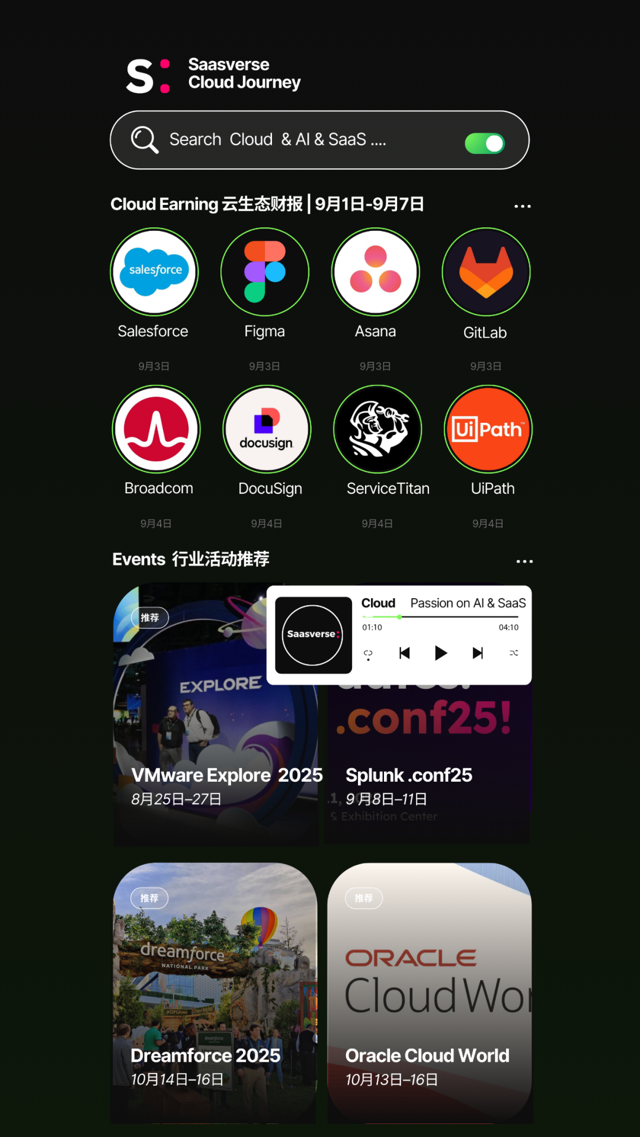Open Salesforce earnings

click(154, 272)
